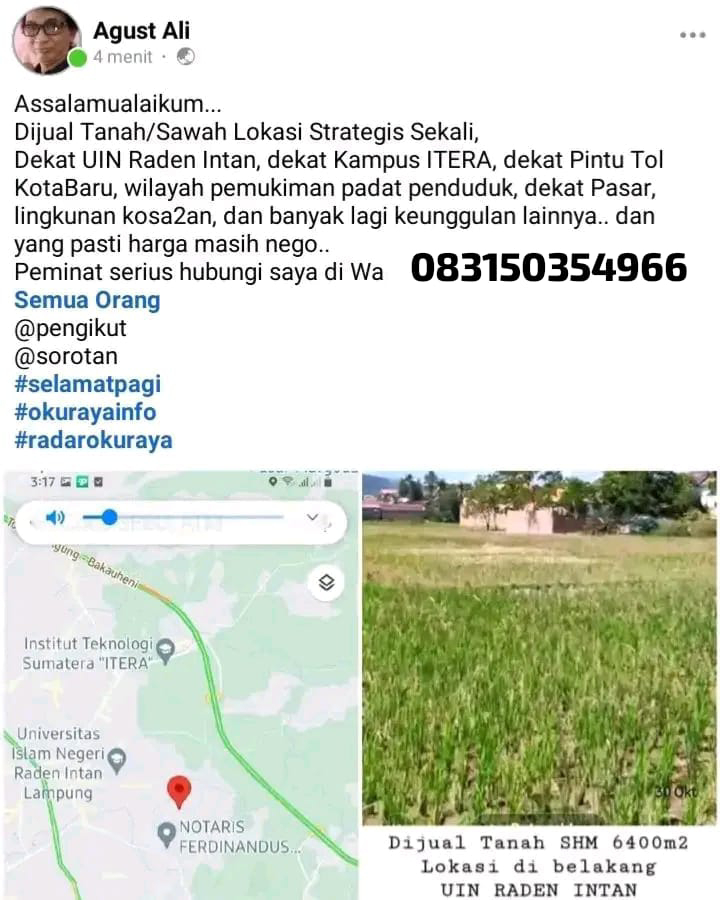Open the #okurayainfo hashtag
This screenshot has width=720, height=900.
tap(85, 412)
